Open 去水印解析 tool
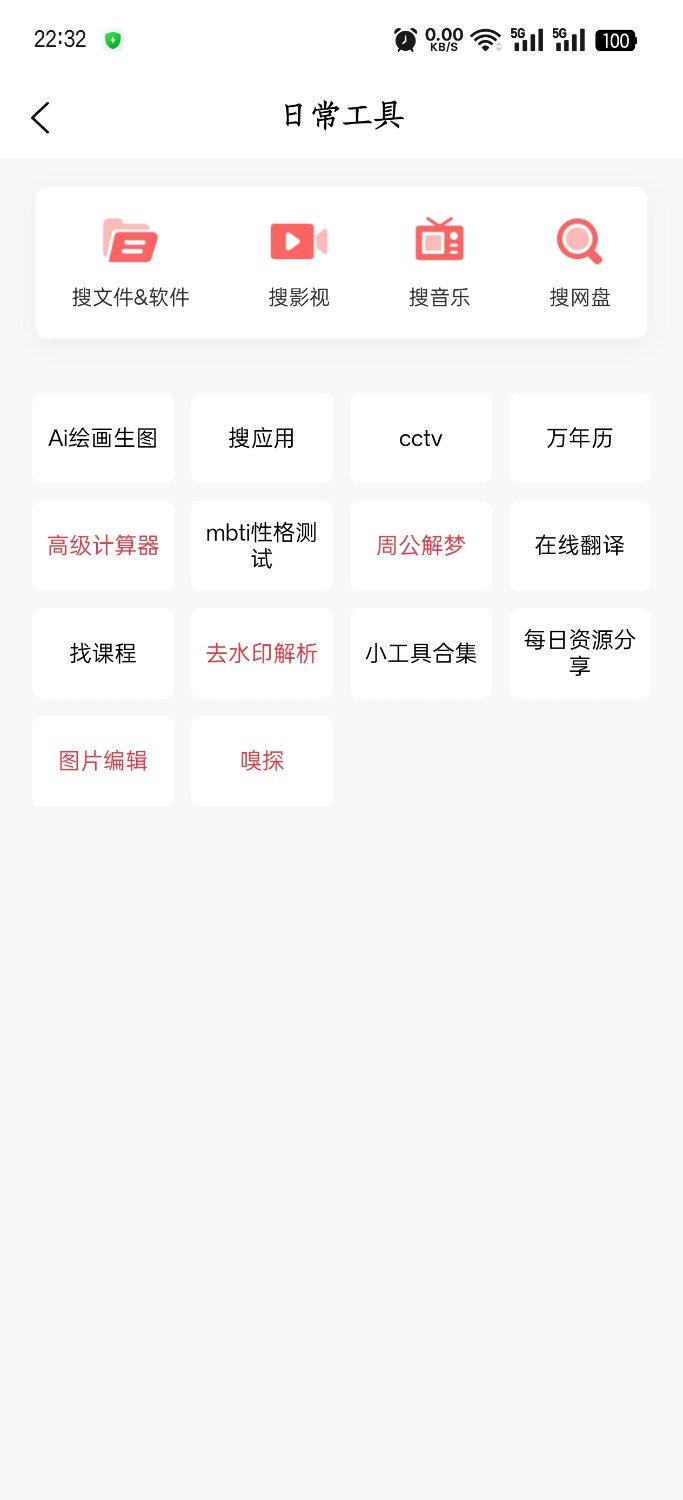 262,654
